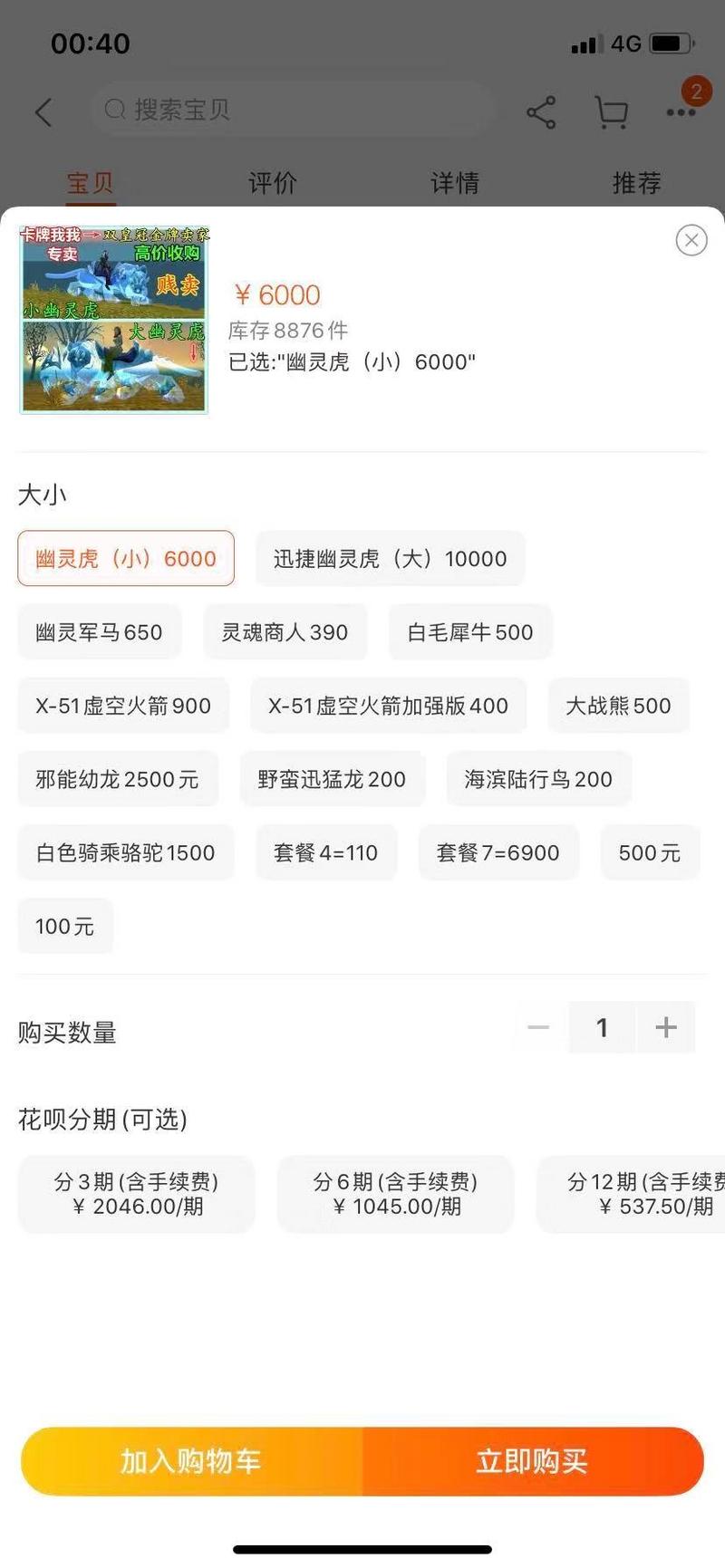Select the 迅捷幽灵虎（大）10000 option
This screenshot has height=1568, width=725.
pos(390,558)
